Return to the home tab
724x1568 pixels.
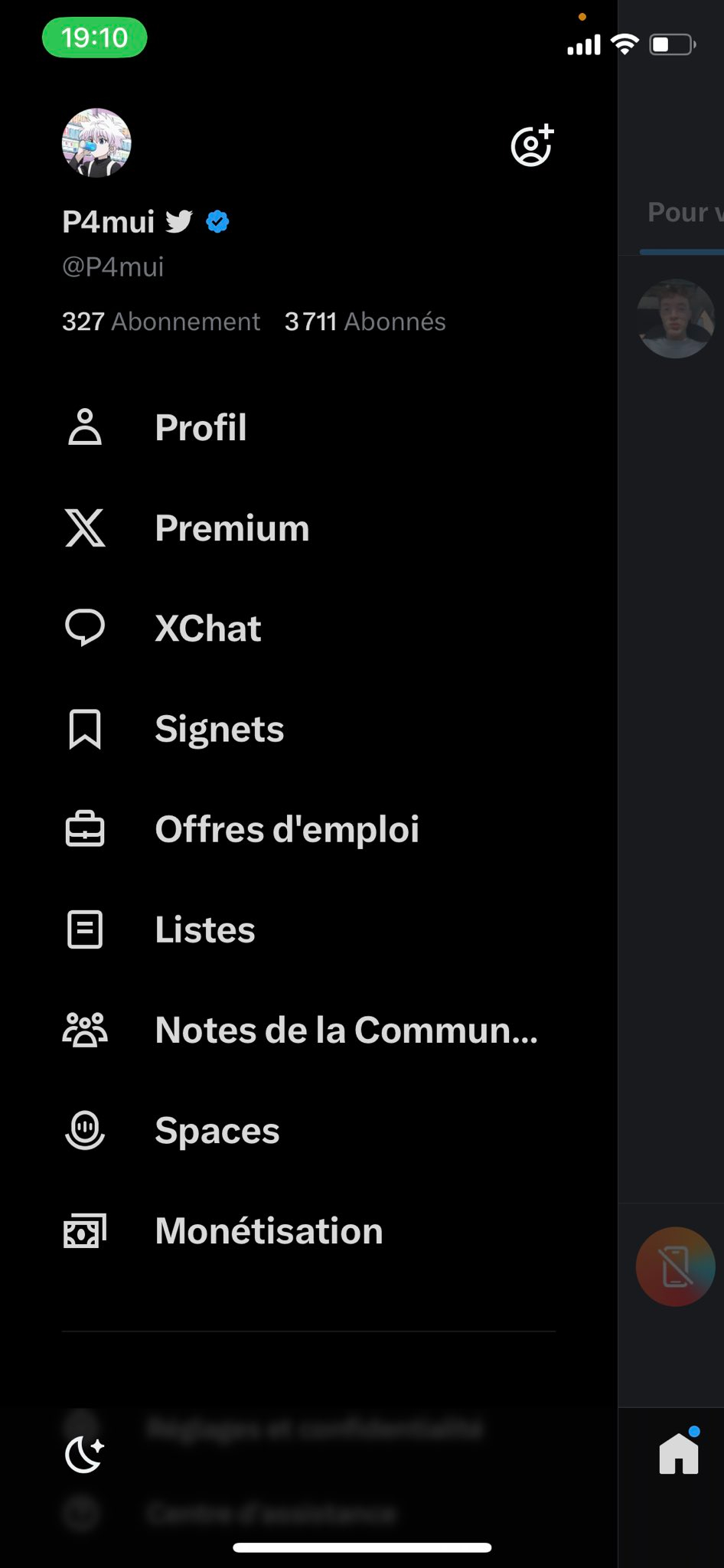point(679,1452)
